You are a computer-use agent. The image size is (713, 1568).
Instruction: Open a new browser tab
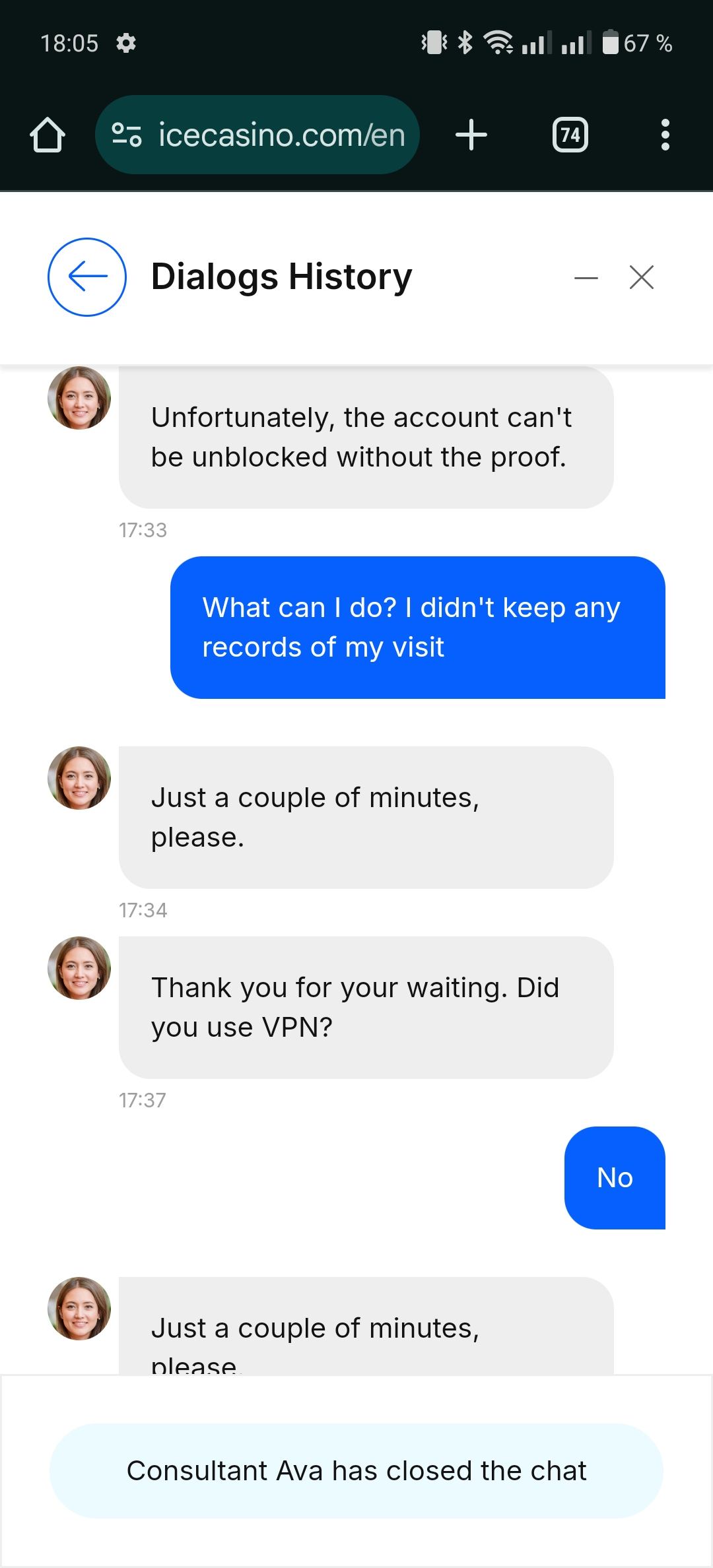pyautogui.click(x=471, y=135)
